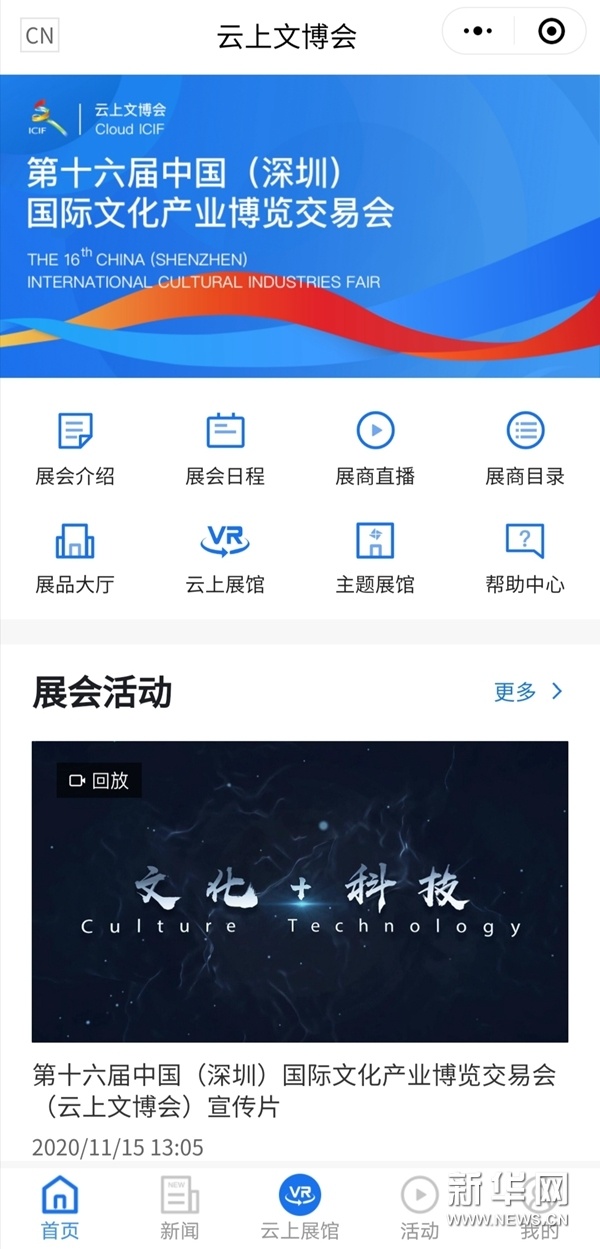Close the mini program with the circle button
600x1249 pixels.
tap(551, 32)
